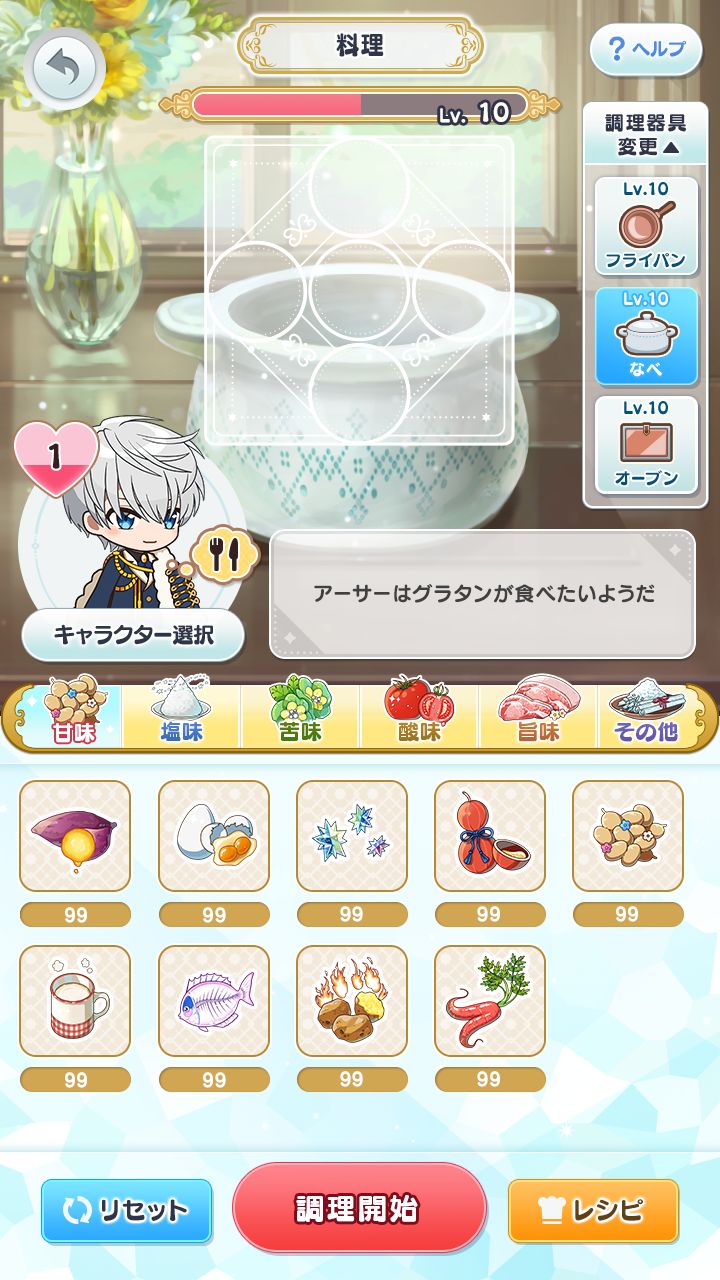The width and height of the screenshot is (720, 1280).
Task: Tap リセット to reset ingredients
Action: coord(126,1210)
